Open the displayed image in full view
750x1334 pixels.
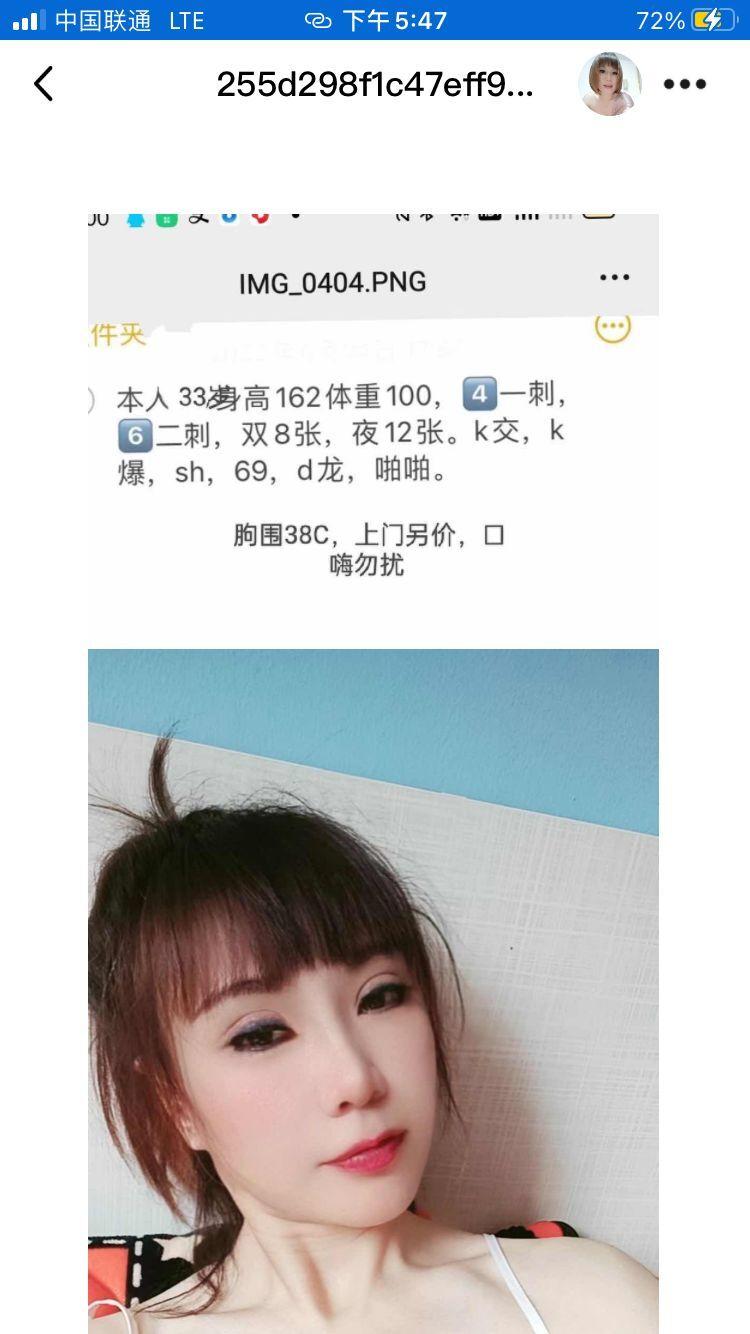[x=373, y=770]
